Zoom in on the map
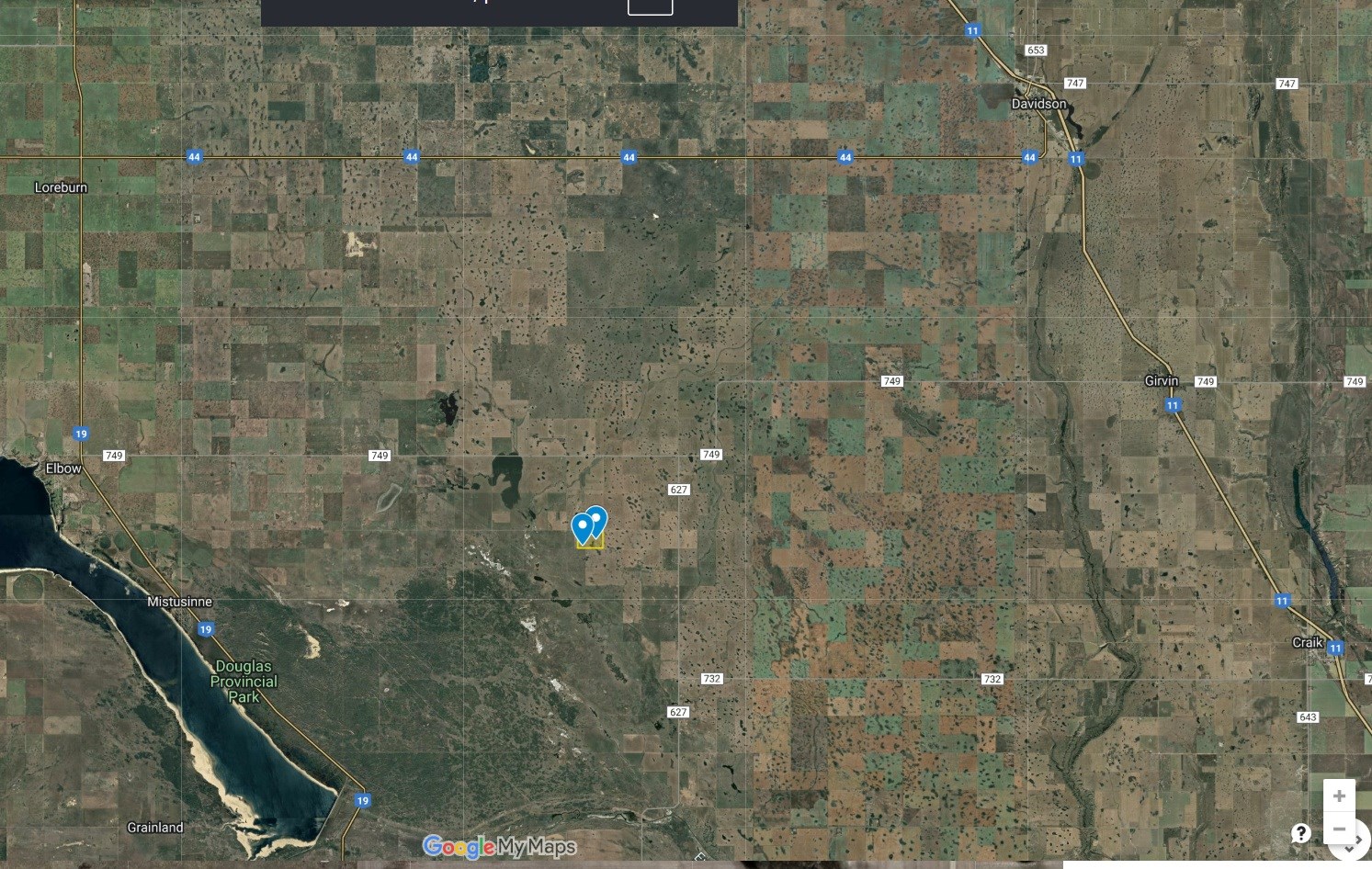Viewport: 1372px width, 869px height. [1339, 796]
